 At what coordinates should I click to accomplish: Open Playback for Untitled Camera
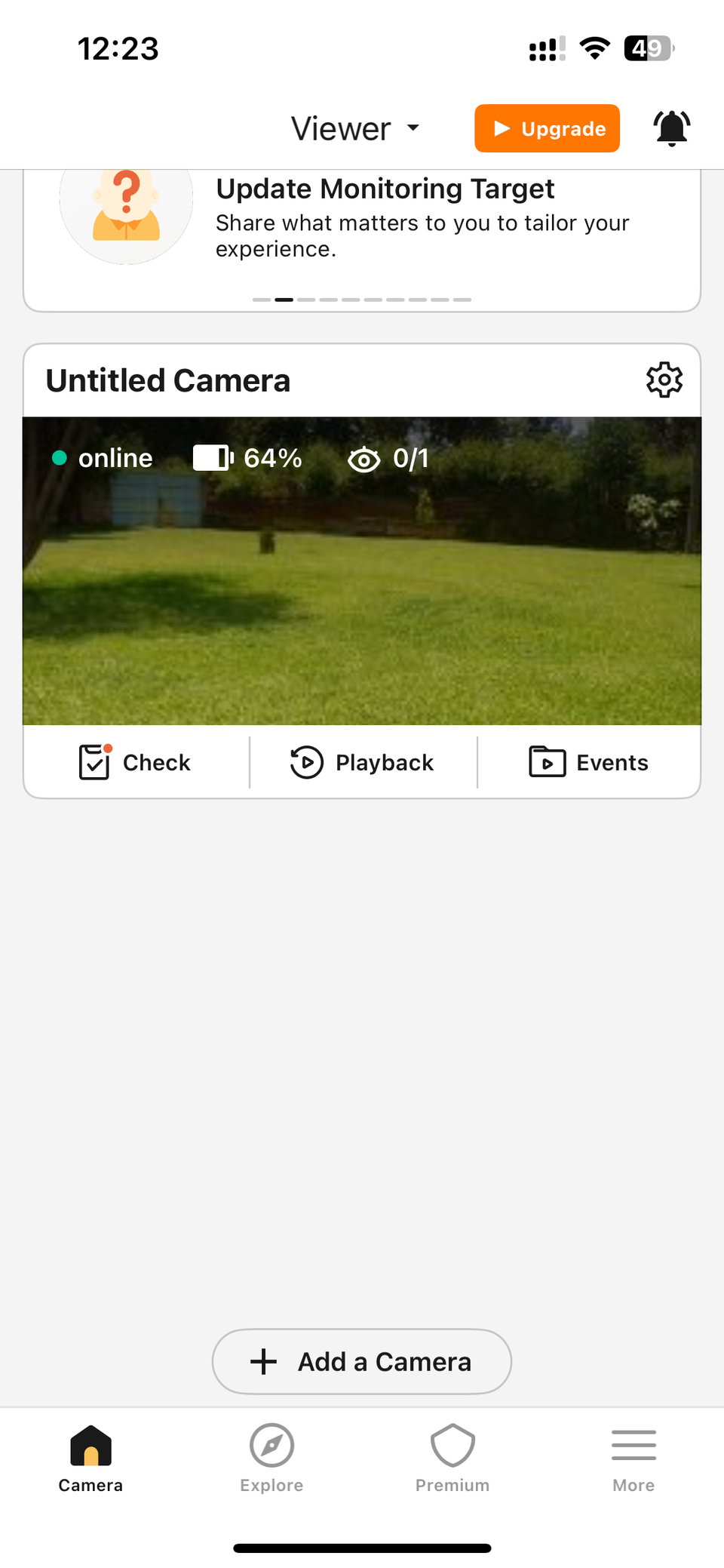click(363, 762)
